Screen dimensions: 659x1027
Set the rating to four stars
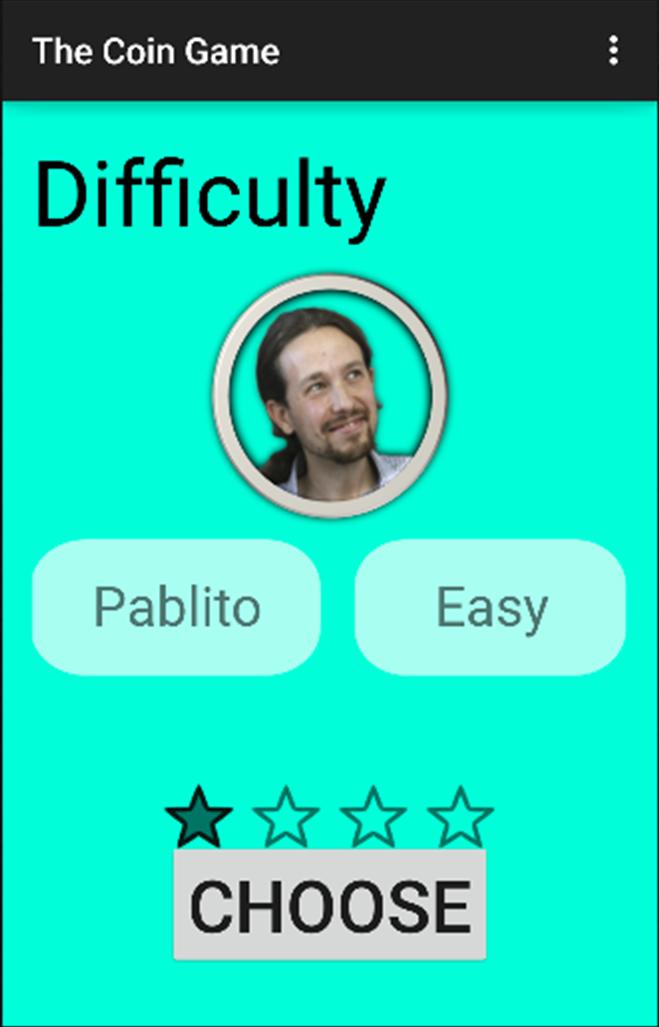tap(460, 817)
